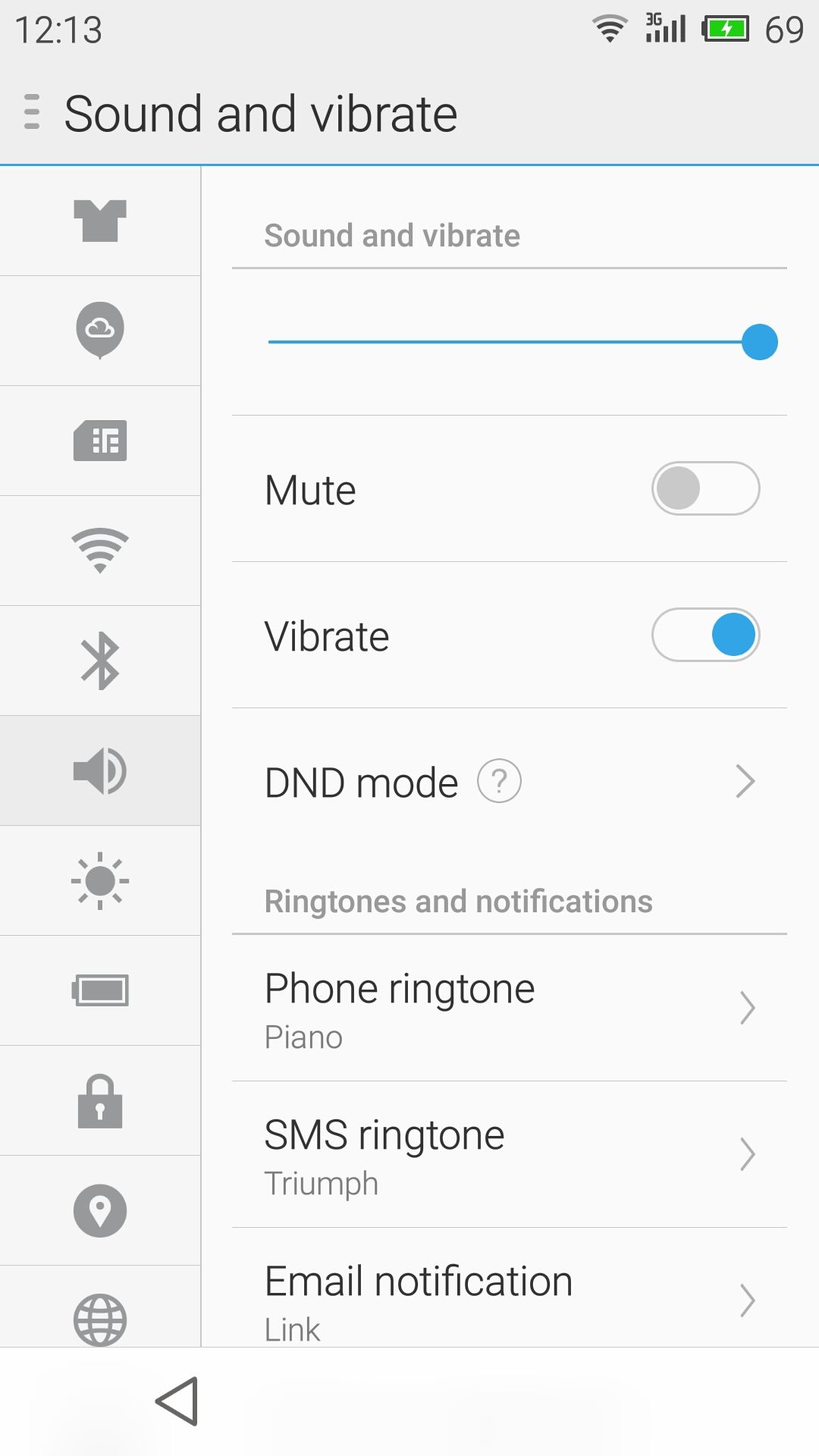Open SMS ringtone setting

coord(510,1155)
